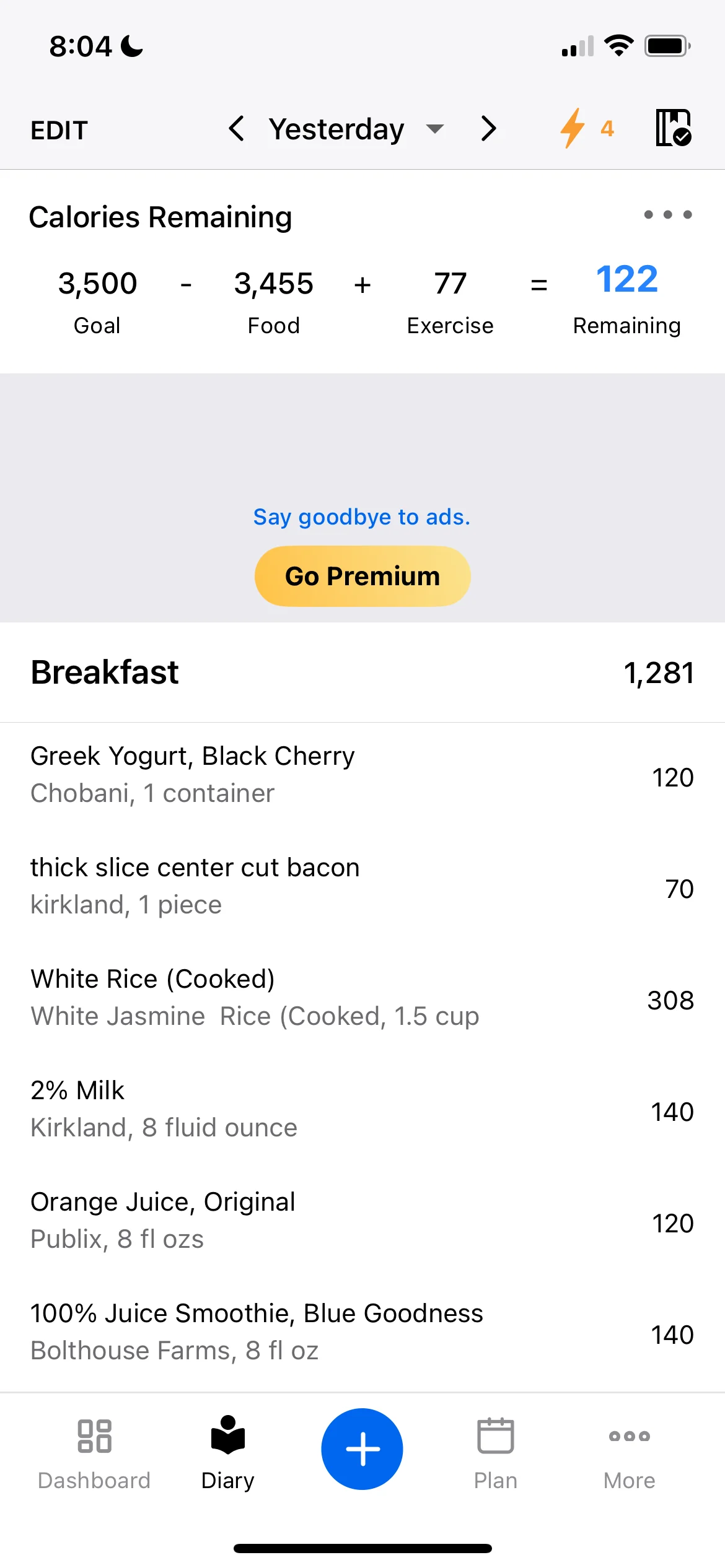This screenshot has width=725, height=1568.
Task: Tap the complete diary icon
Action: click(674, 128)
